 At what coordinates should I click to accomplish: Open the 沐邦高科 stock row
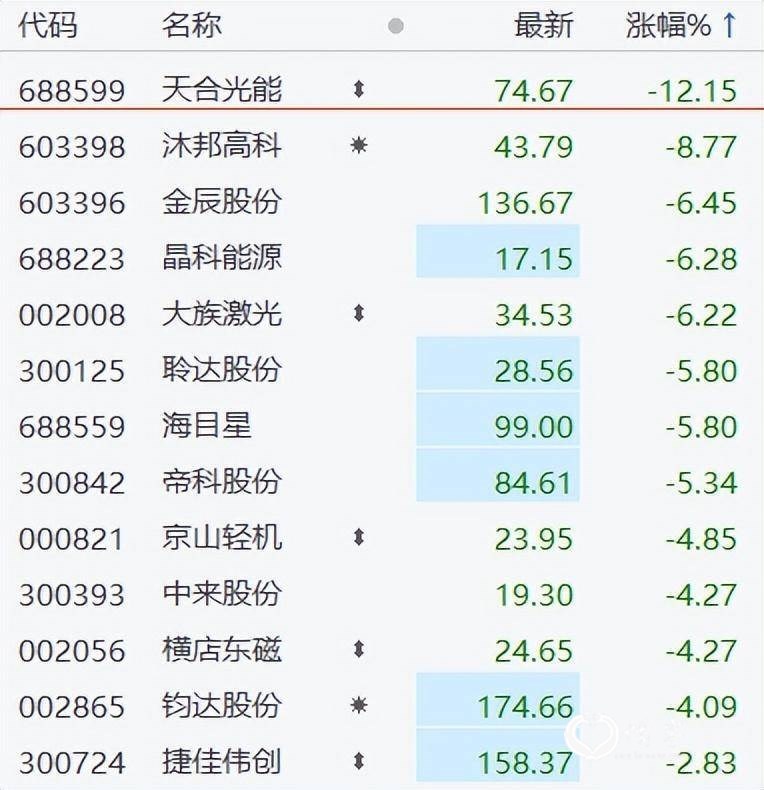[222, 147]
